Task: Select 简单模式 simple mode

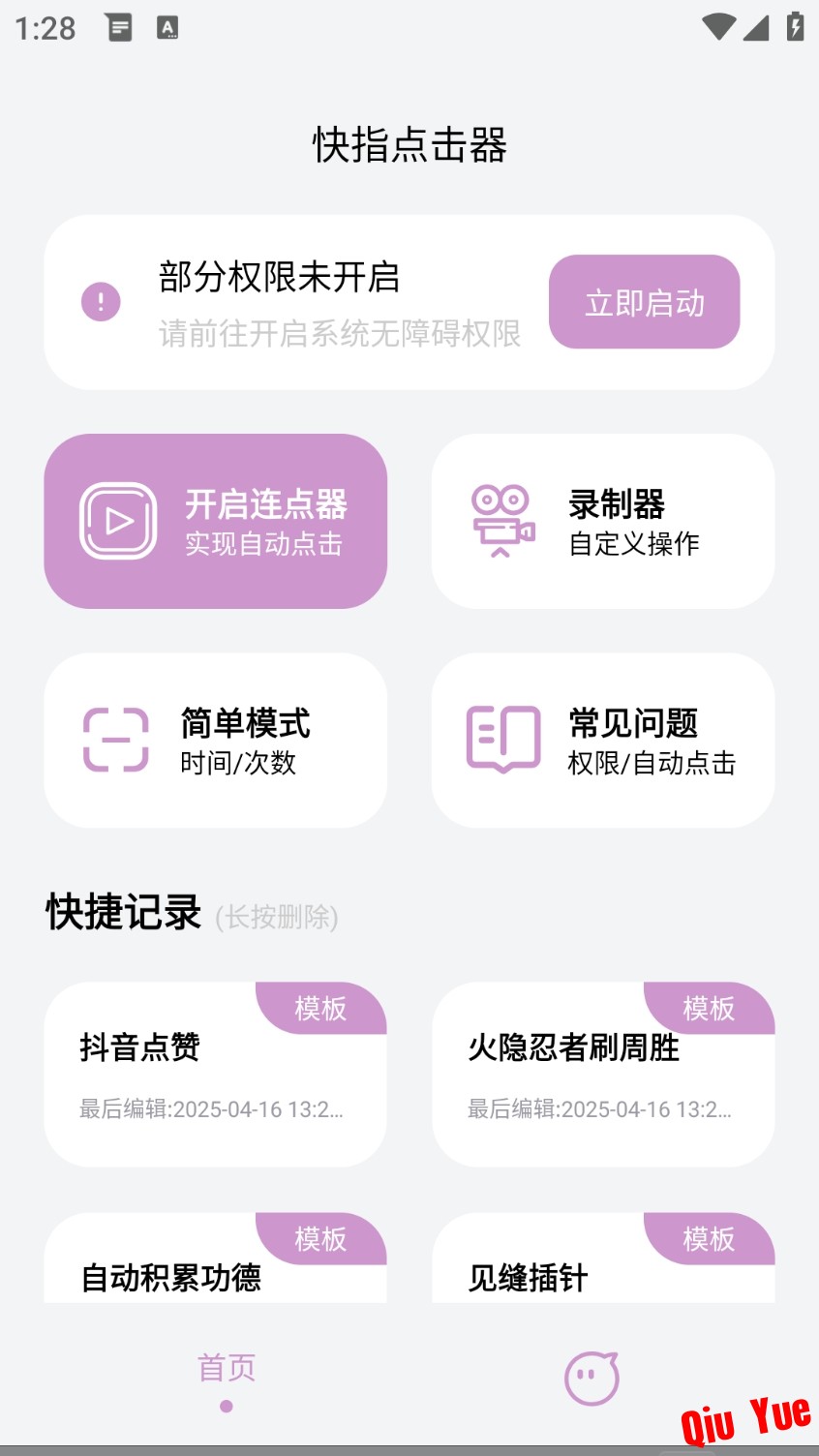Action: pyautogui.click(x=215, y=740)
